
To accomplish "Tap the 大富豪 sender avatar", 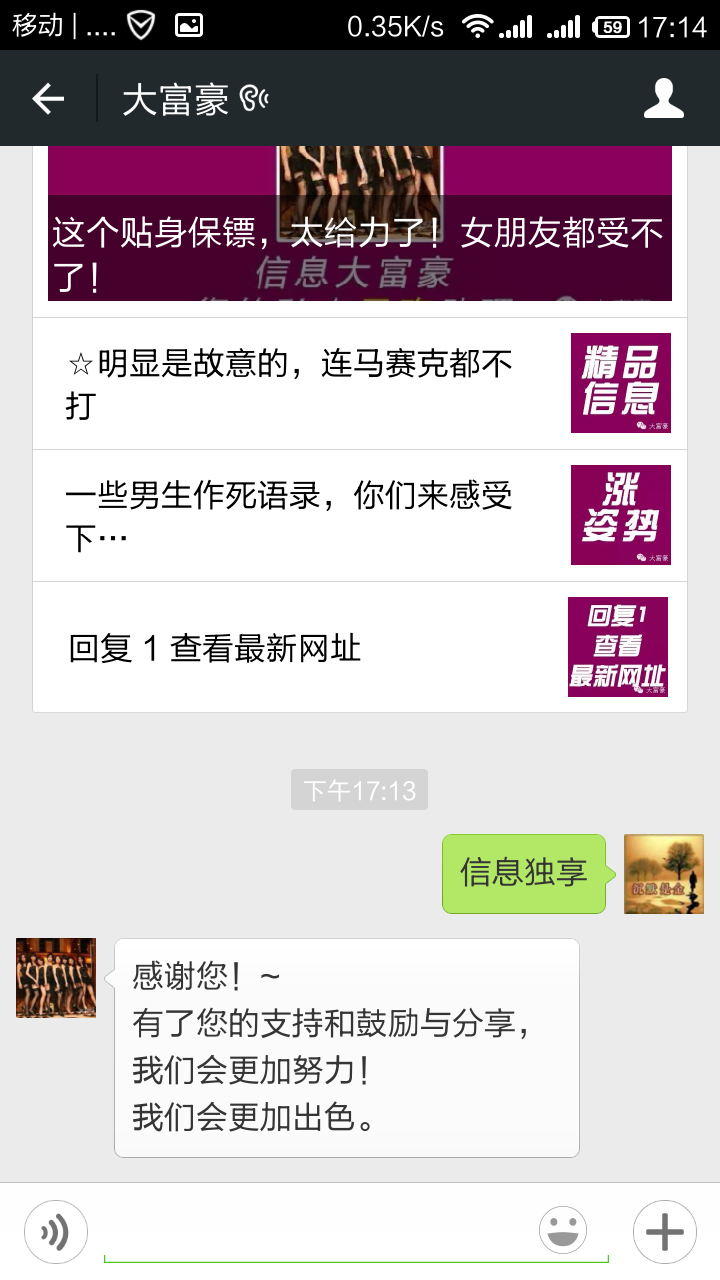I will pos(56,978).
